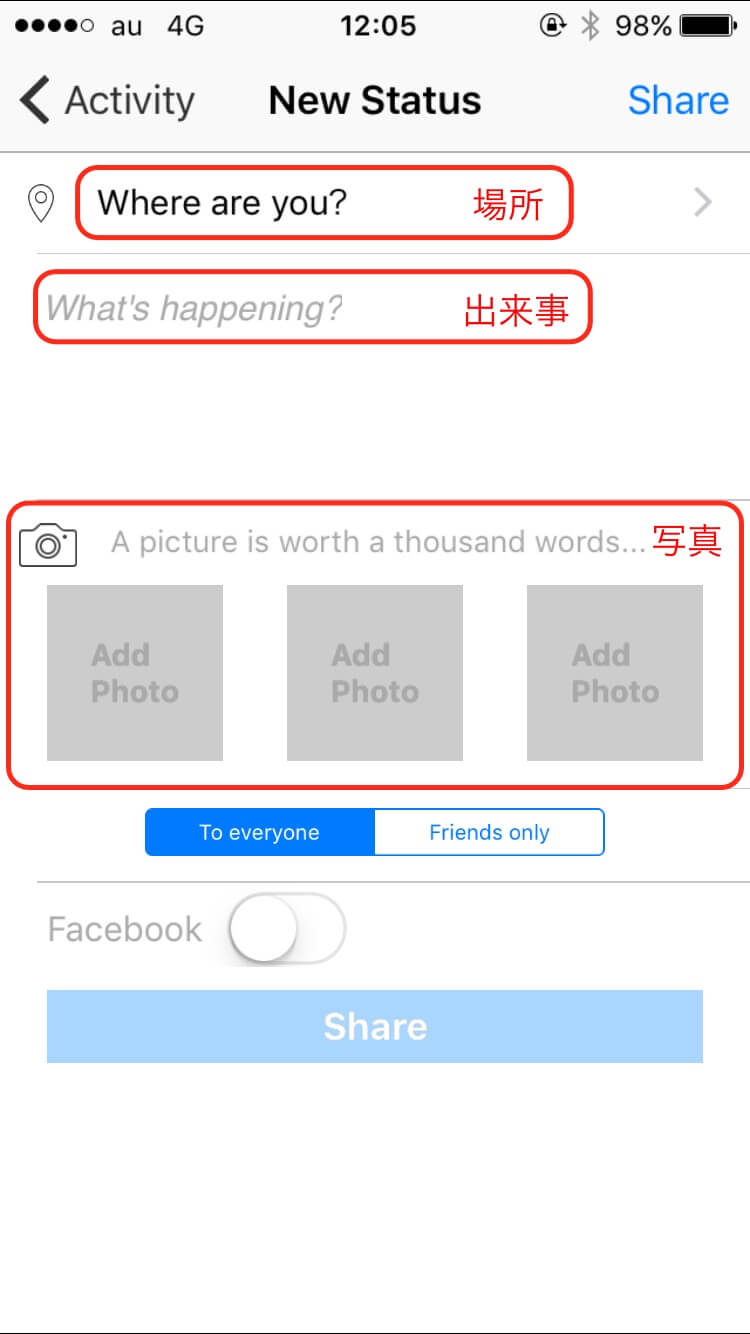Open the Where are you? location row
750x1334 pixels.
[375, 203]
